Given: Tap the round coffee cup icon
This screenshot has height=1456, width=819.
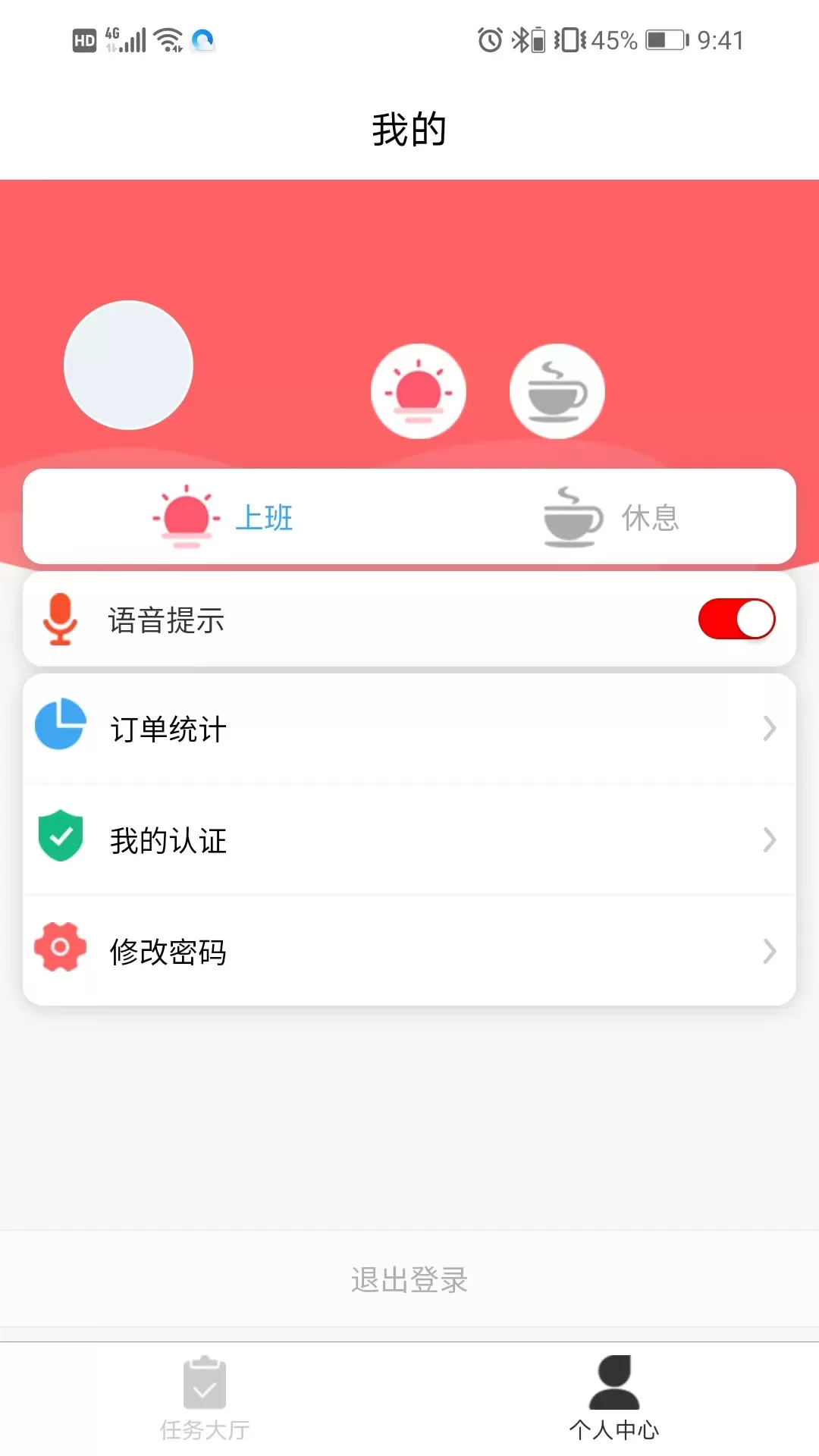Looking at the screenshot, I should tap(557, 391).
